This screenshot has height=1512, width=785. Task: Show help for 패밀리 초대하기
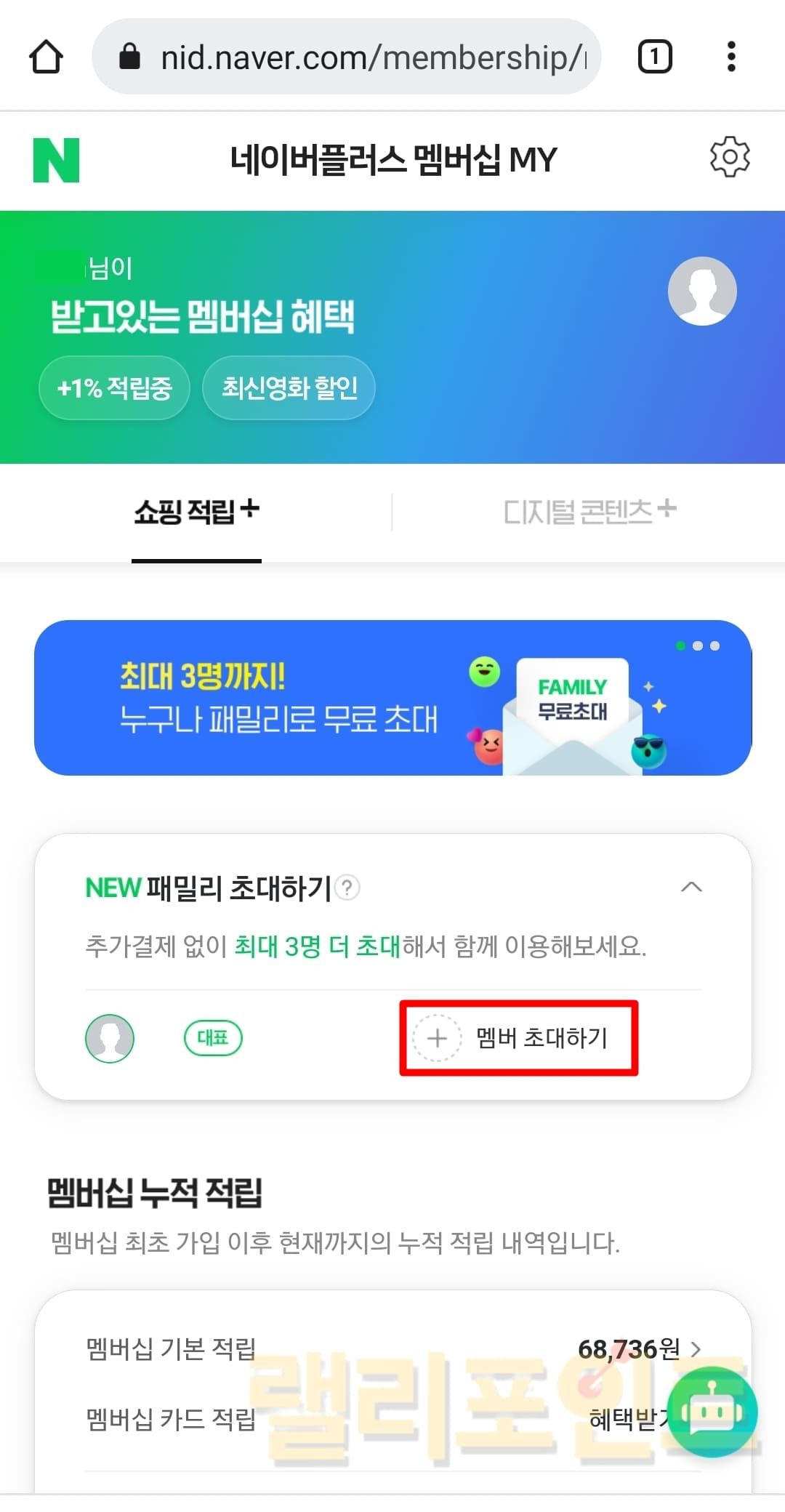pos(348,888)
